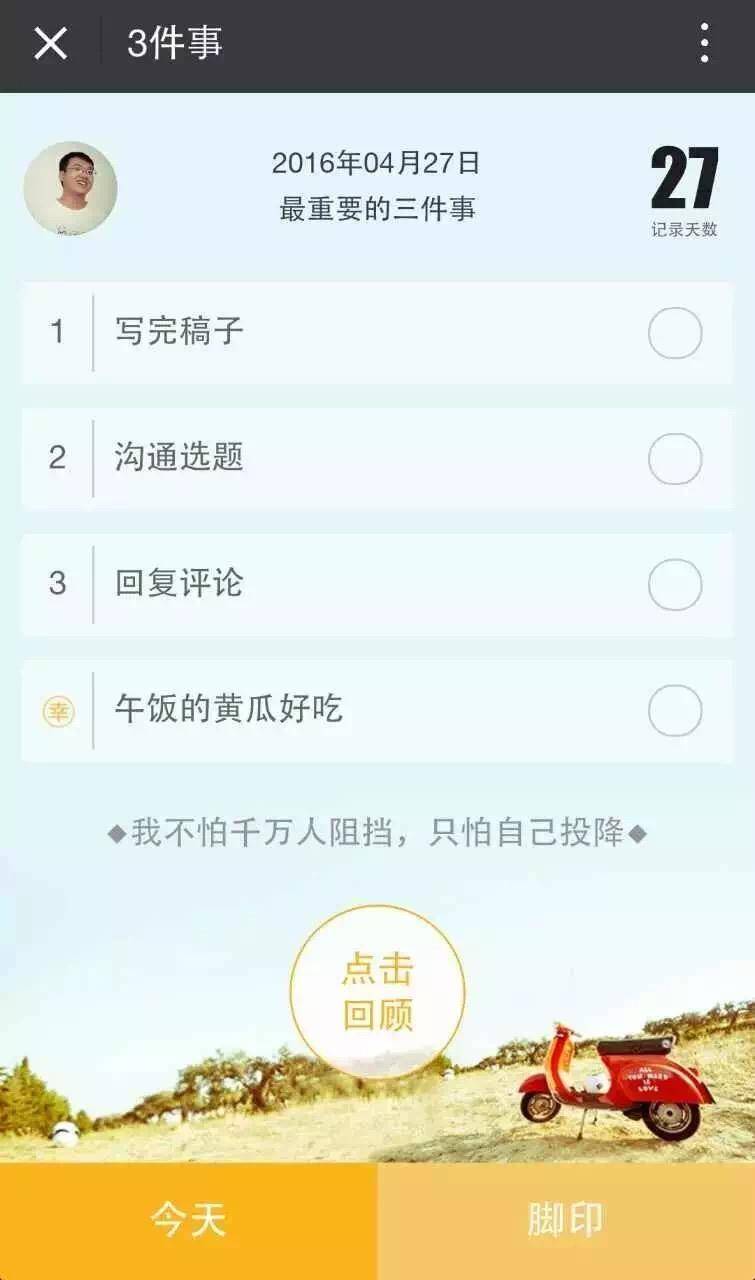Image resolution: width=755 pixels, height=1280 pixels.
Task: Go to the 脚印 tab
Action: (566, 1220)
